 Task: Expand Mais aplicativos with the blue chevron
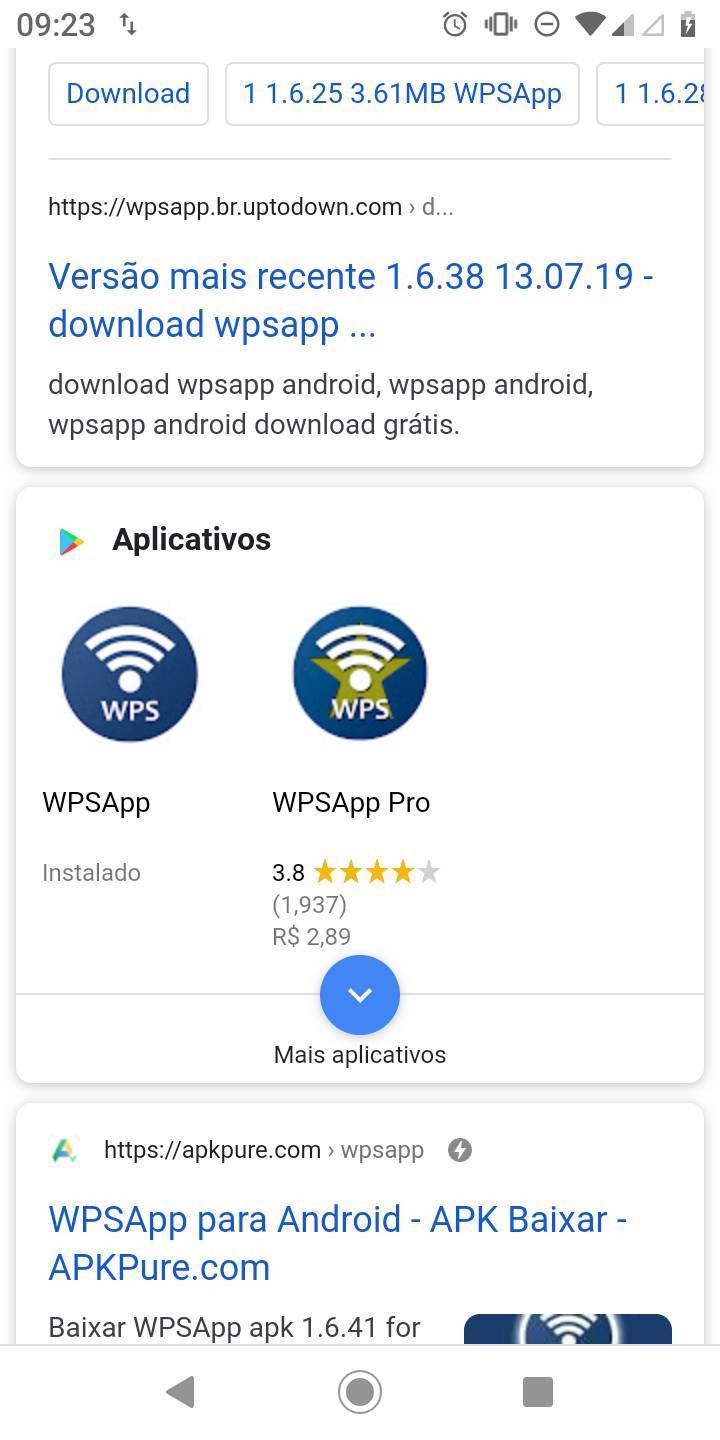coord(360,994)
